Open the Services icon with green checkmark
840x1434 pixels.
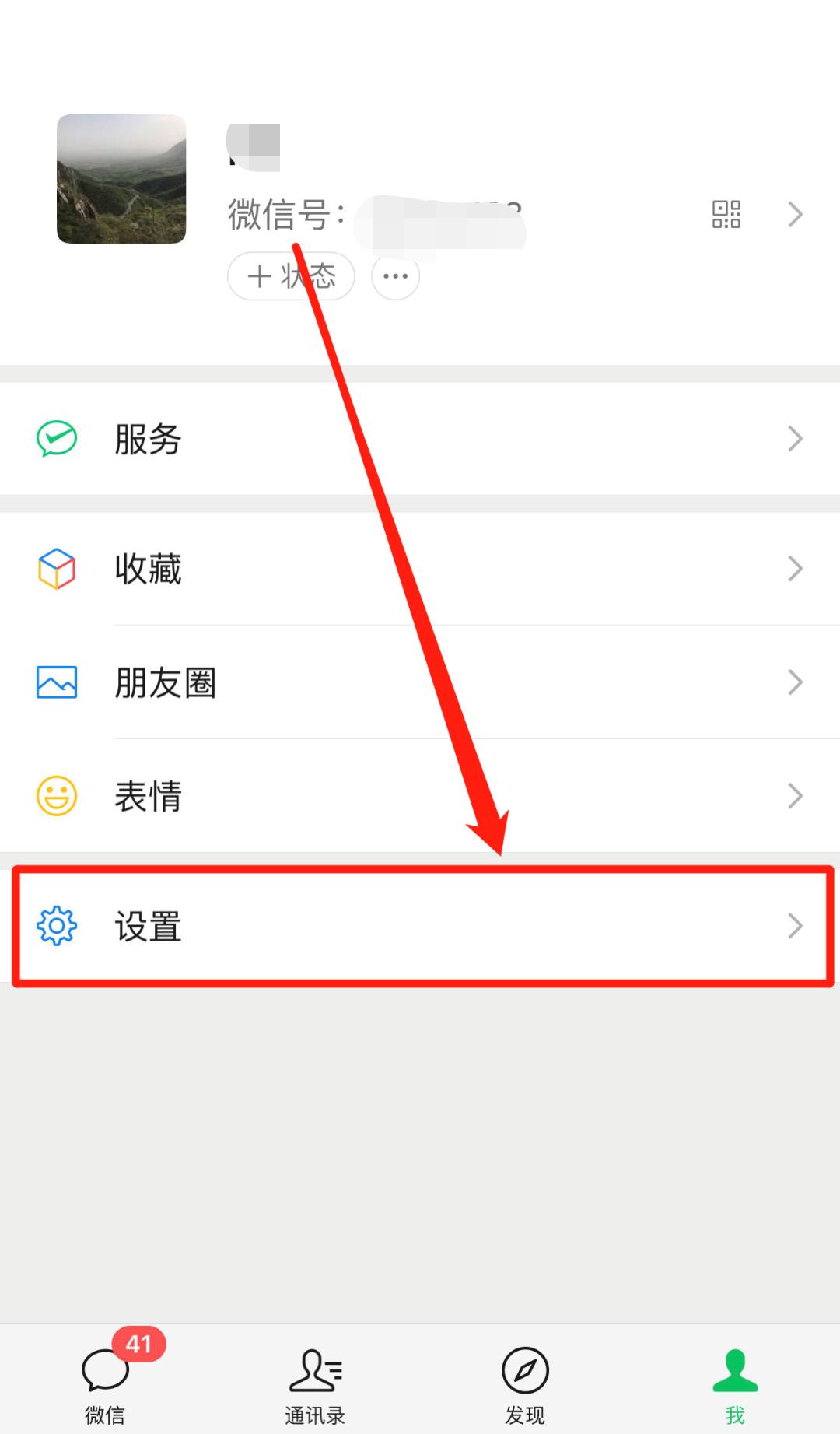tap(55, 438)
